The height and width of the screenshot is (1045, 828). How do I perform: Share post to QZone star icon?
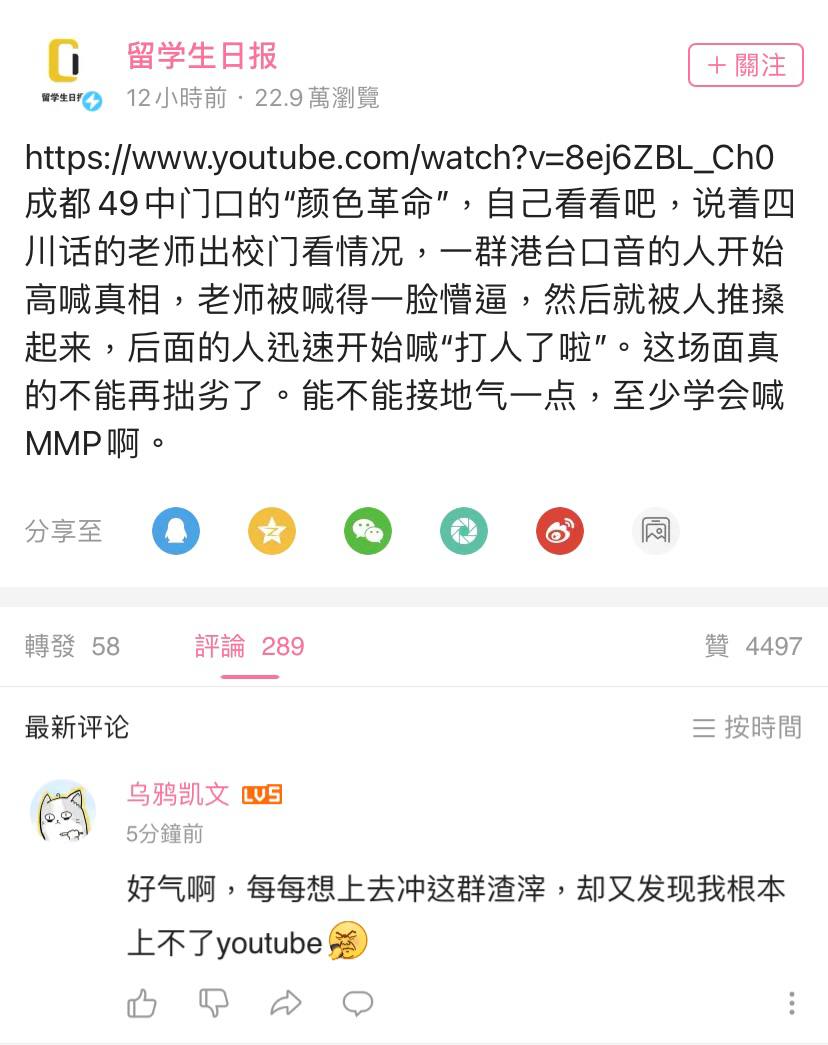[272, 531]
